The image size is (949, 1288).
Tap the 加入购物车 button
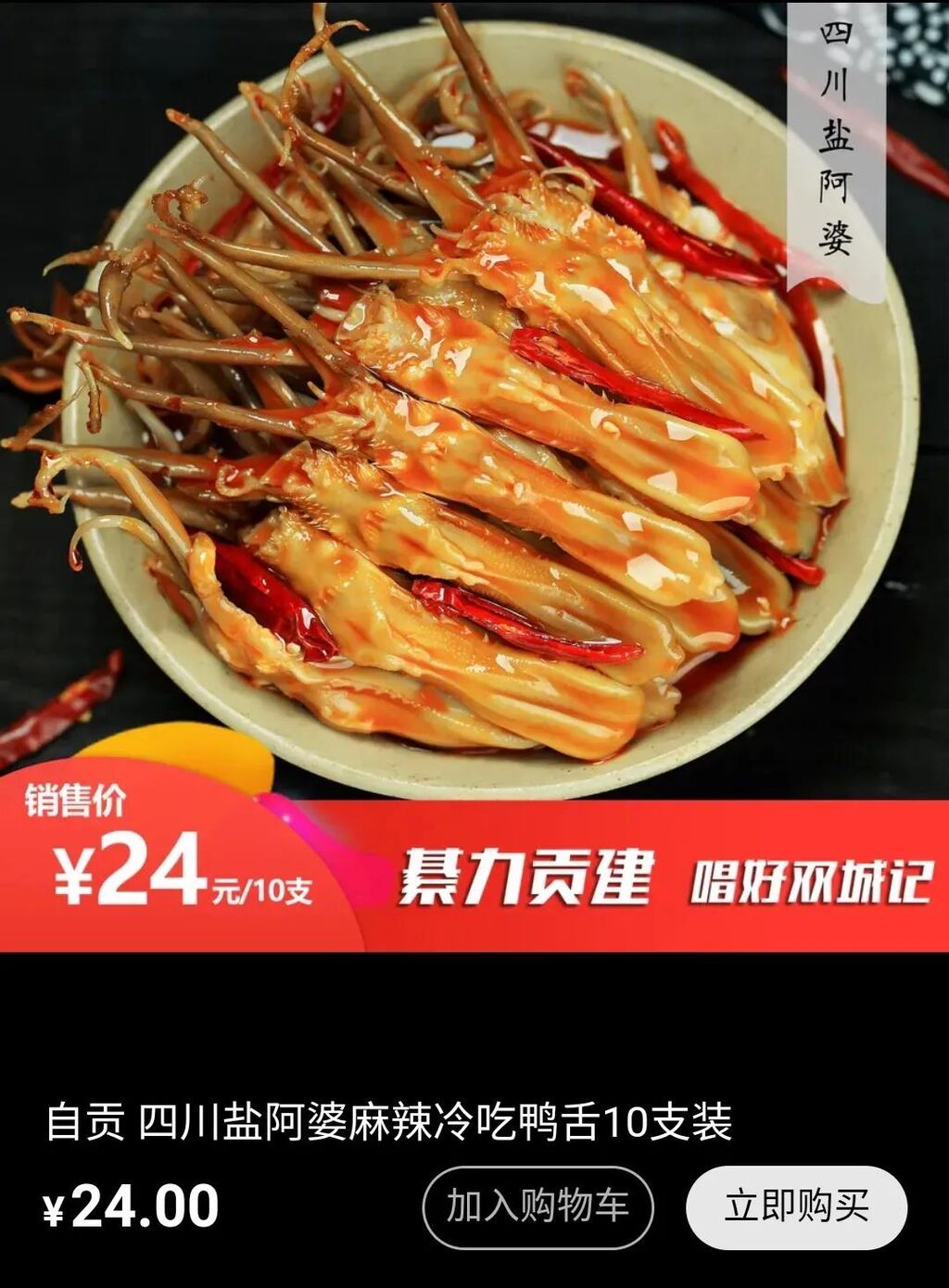[x=538, y=1206]
